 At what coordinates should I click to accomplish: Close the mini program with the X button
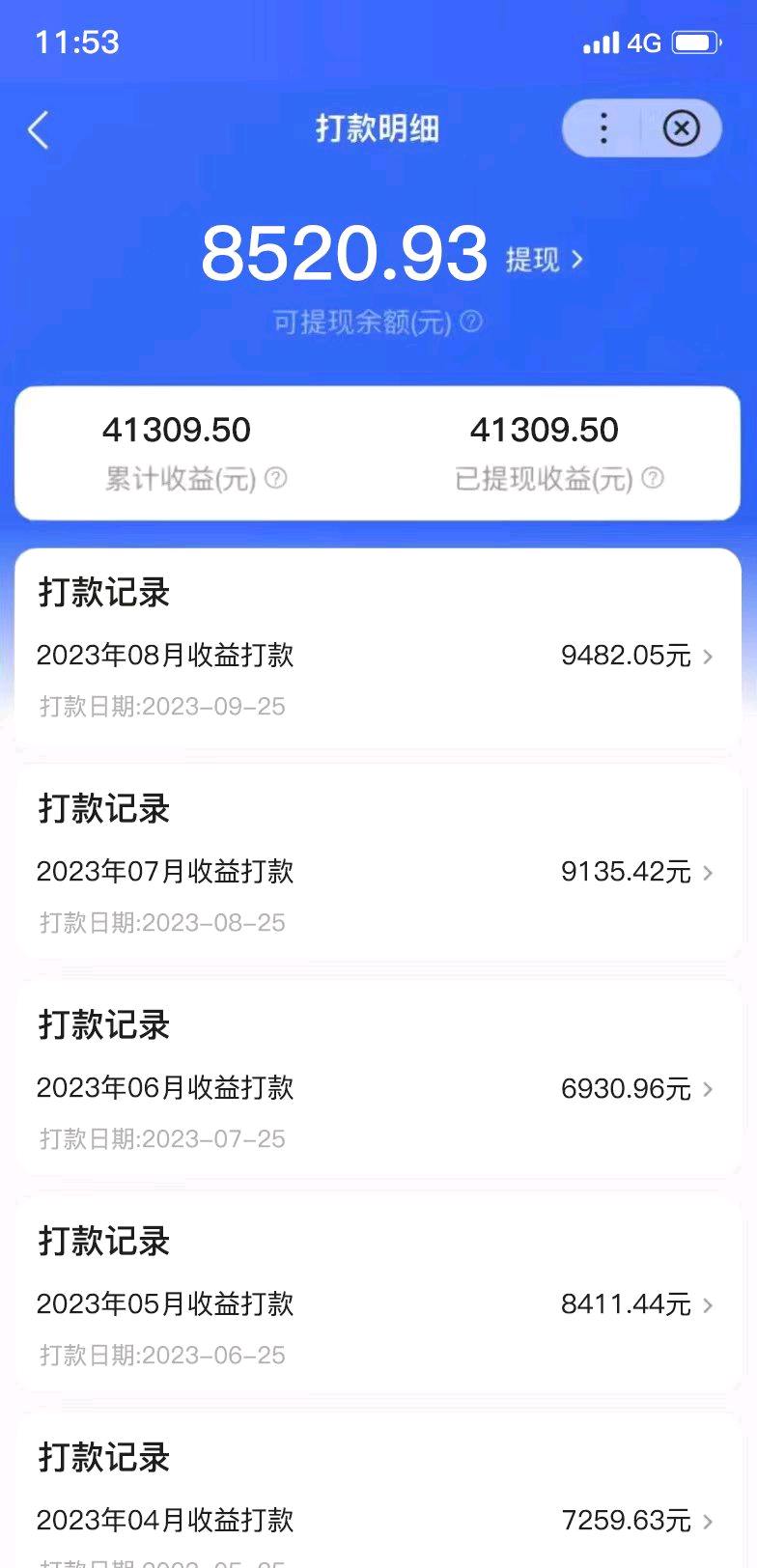(681, 128)
